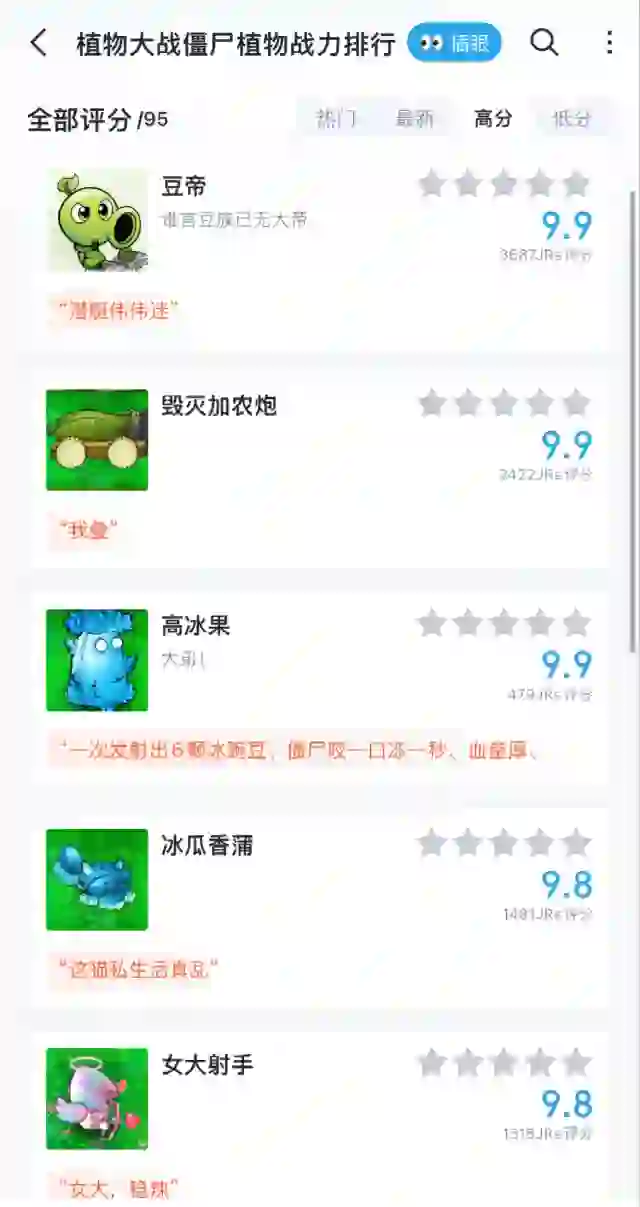The width and height of the screenshot is (640, 1207).
Task: View the hot comment under 高冰果
Action: click(x=300, y=749)
